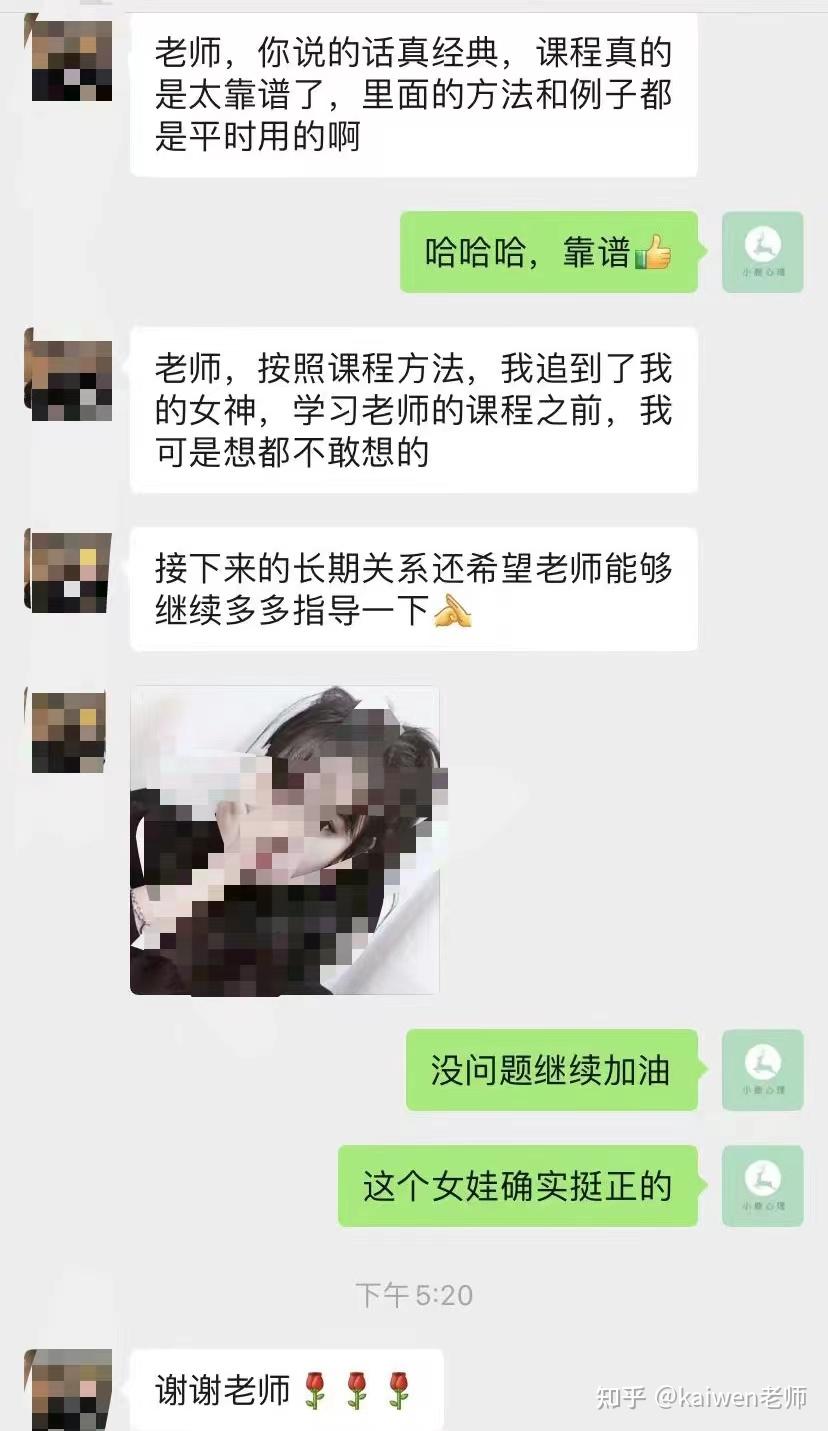Open sender's avatar beside "谢谢老师" message

click(68, 1390)
